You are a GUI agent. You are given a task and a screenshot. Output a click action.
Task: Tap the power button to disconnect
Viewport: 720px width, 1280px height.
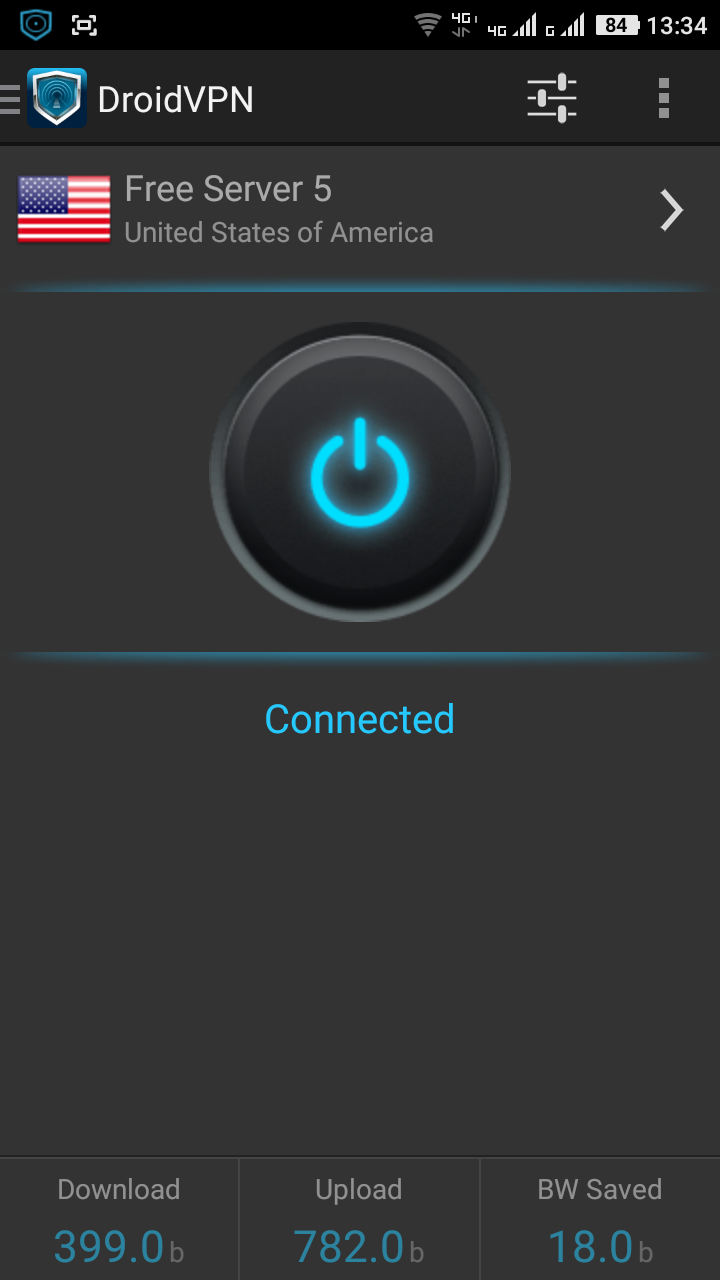360,472
